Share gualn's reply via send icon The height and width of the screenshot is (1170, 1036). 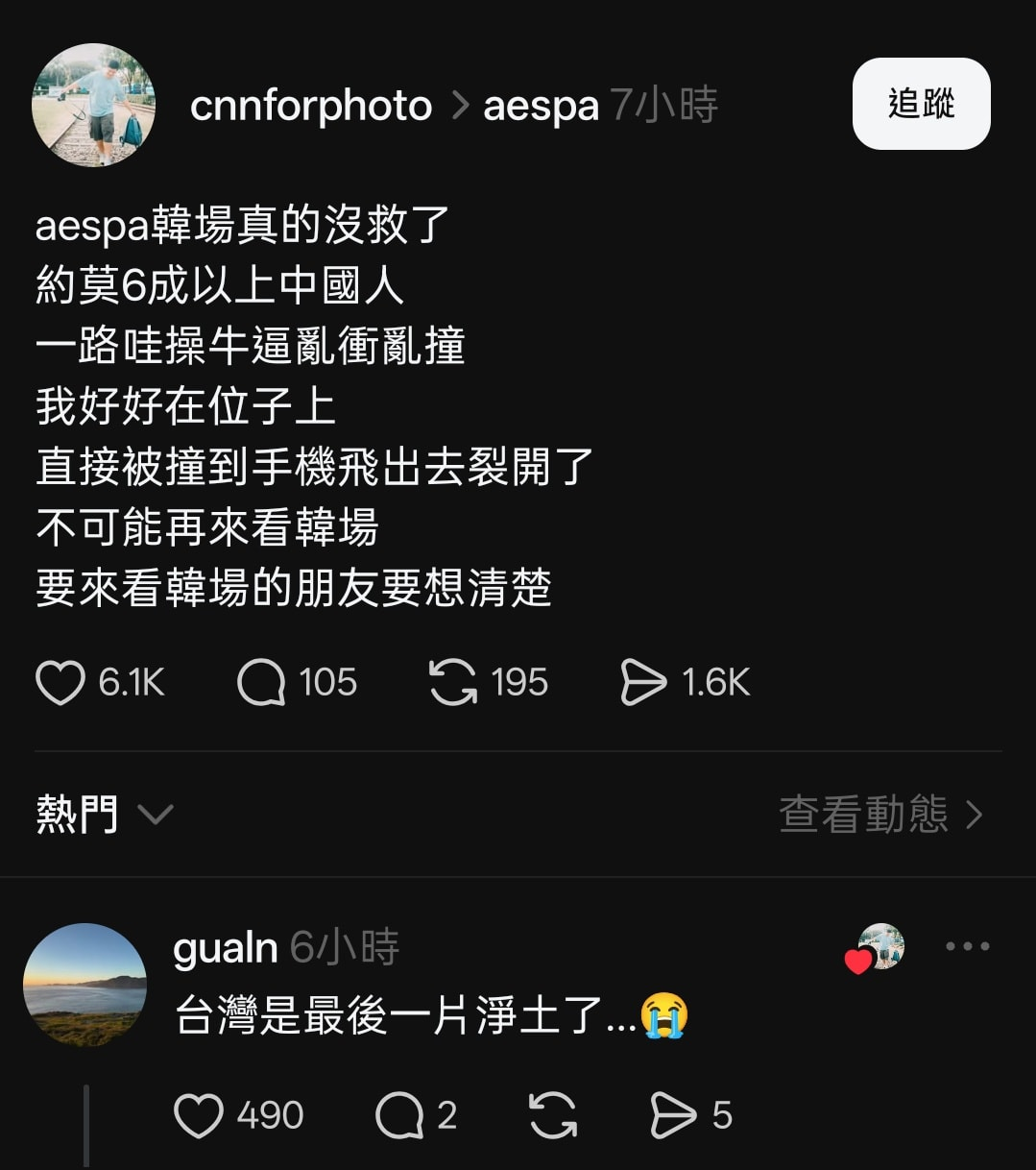click(x=673, y=1116)
